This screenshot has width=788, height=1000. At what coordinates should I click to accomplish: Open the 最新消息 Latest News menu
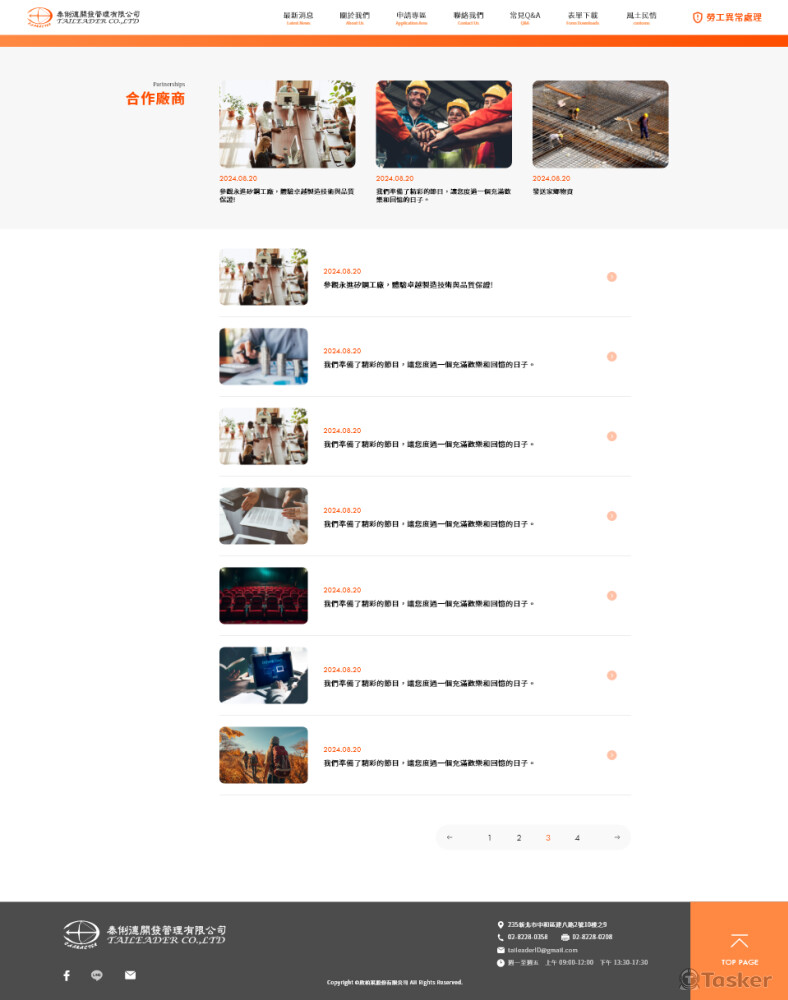point(298,17)
